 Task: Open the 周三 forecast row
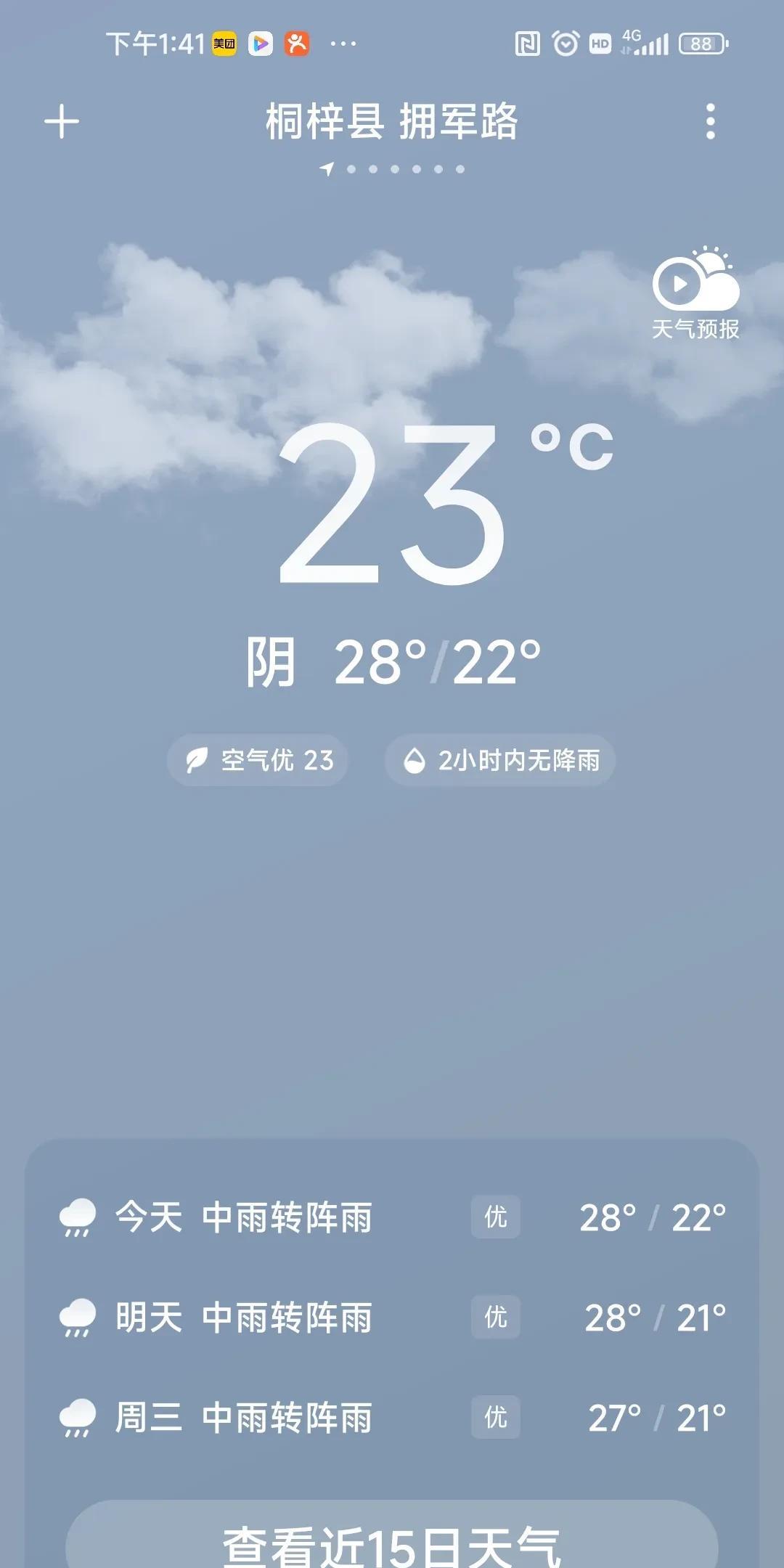(x=392, y=1418)
